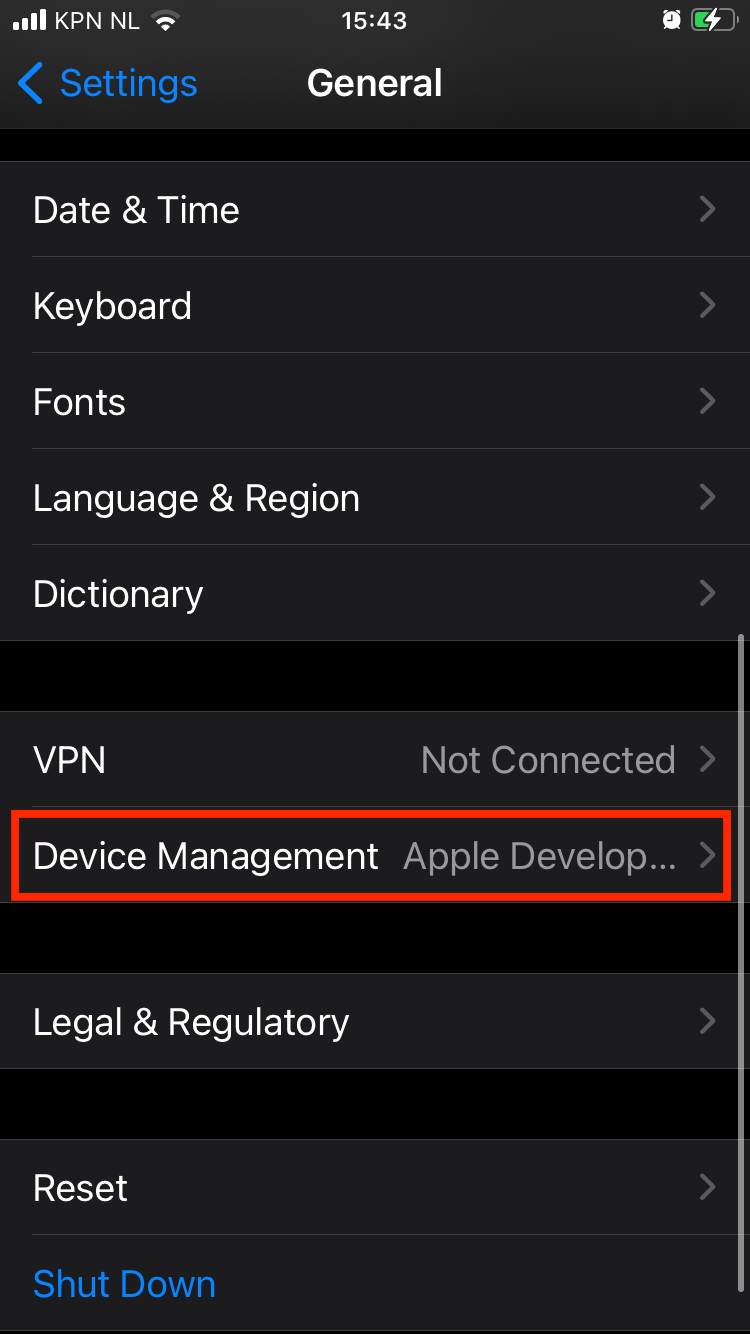The image size is (750, 1334).
Task: Open the Reset options
Action: pos(375,1188)
